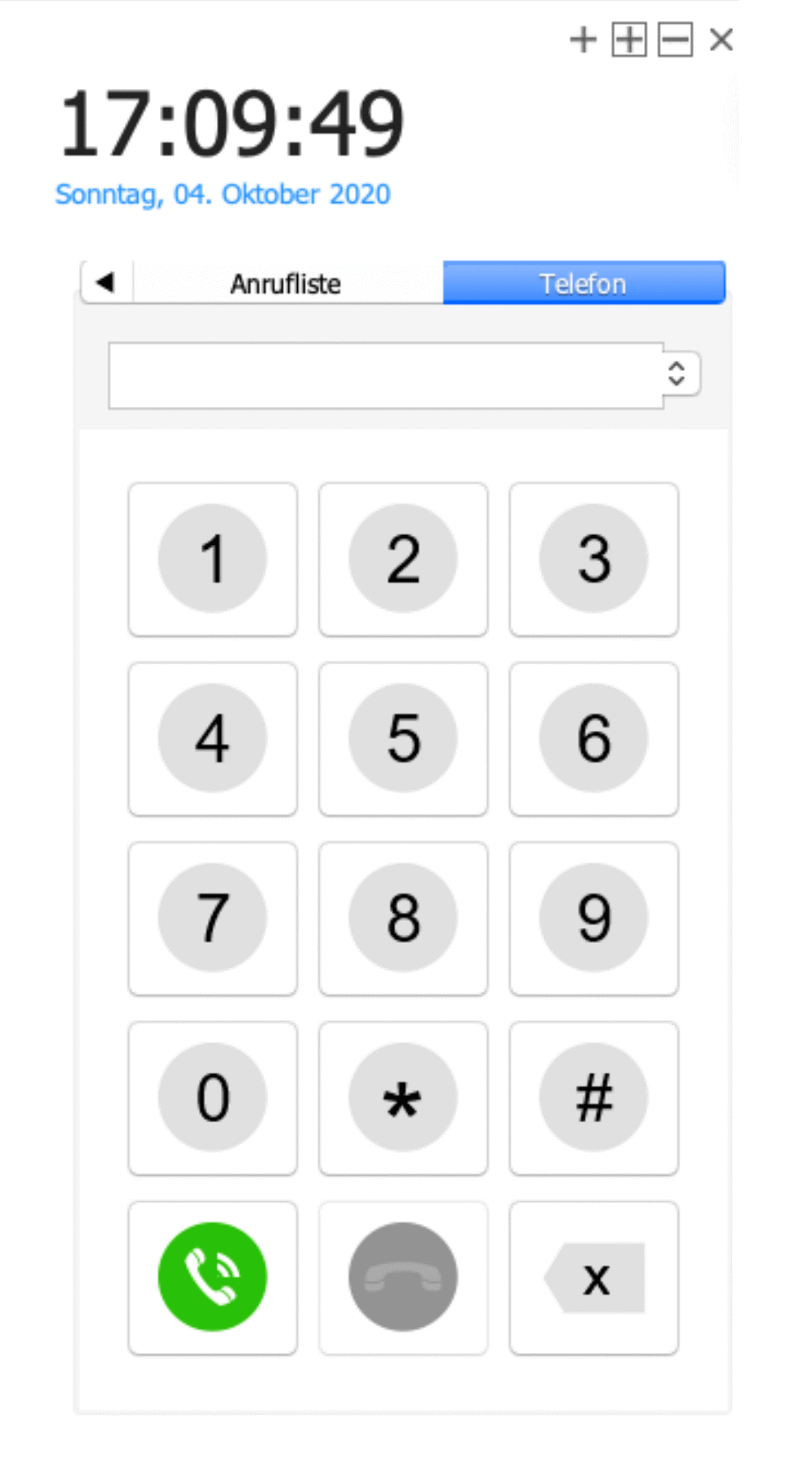Start call with green phone button

[213, 1277]
